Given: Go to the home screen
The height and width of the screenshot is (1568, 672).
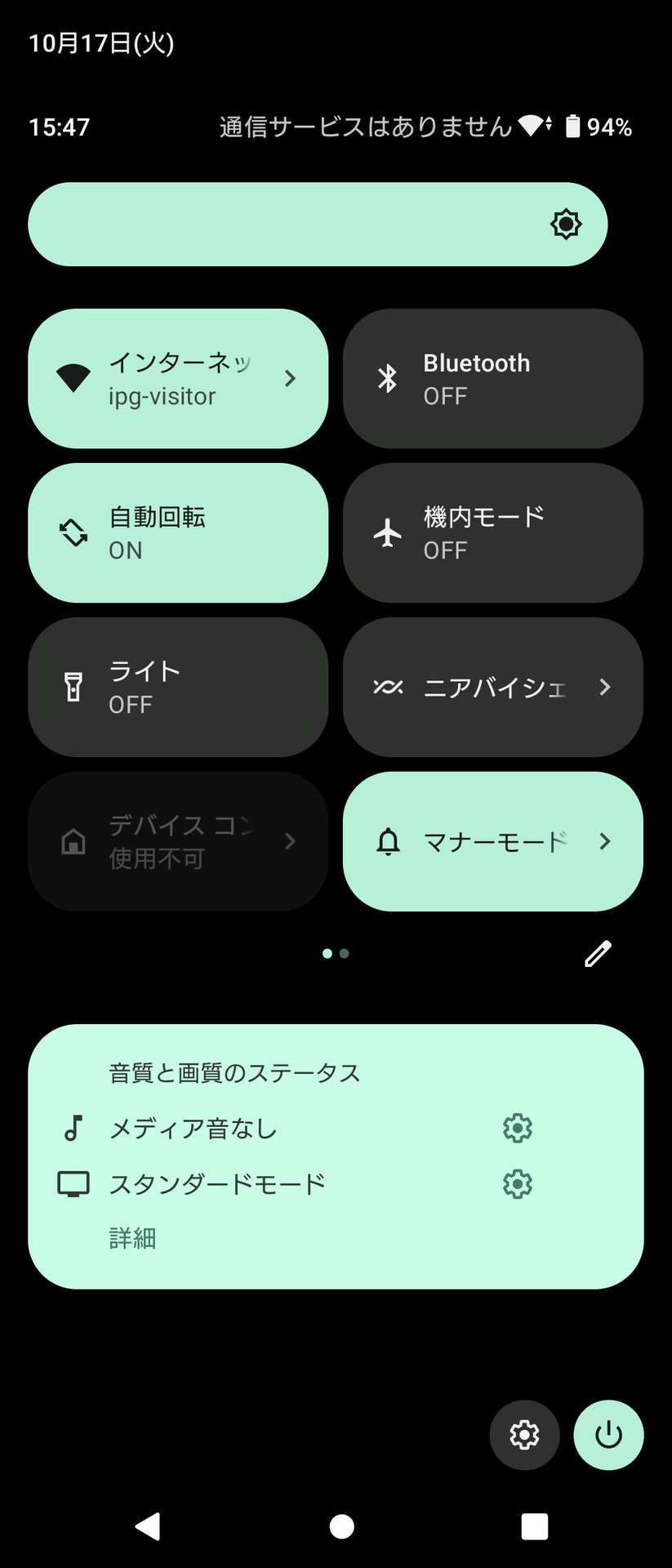Looking at the screenshot, I should coord(341,1526).
